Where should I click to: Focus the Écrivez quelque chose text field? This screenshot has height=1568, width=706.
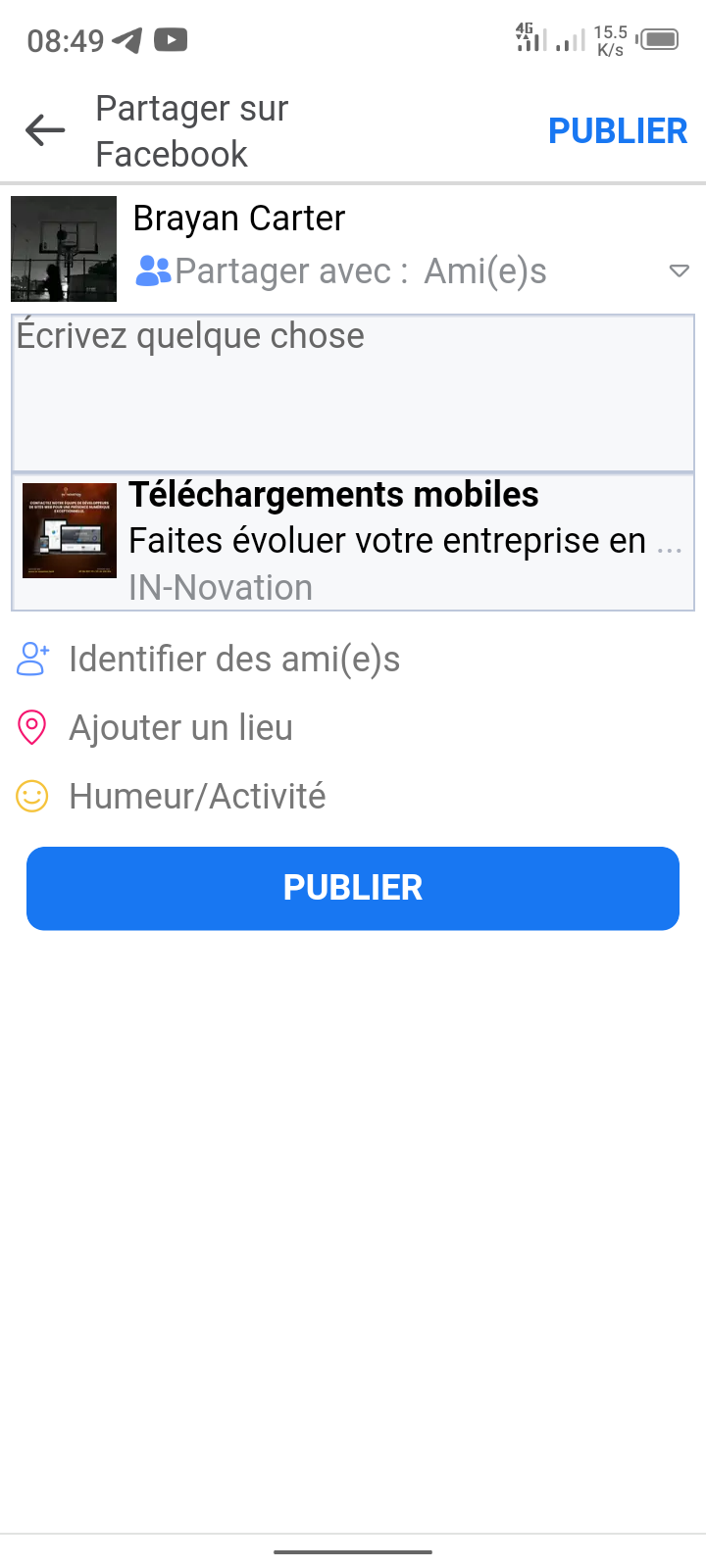tap(353, 392)
